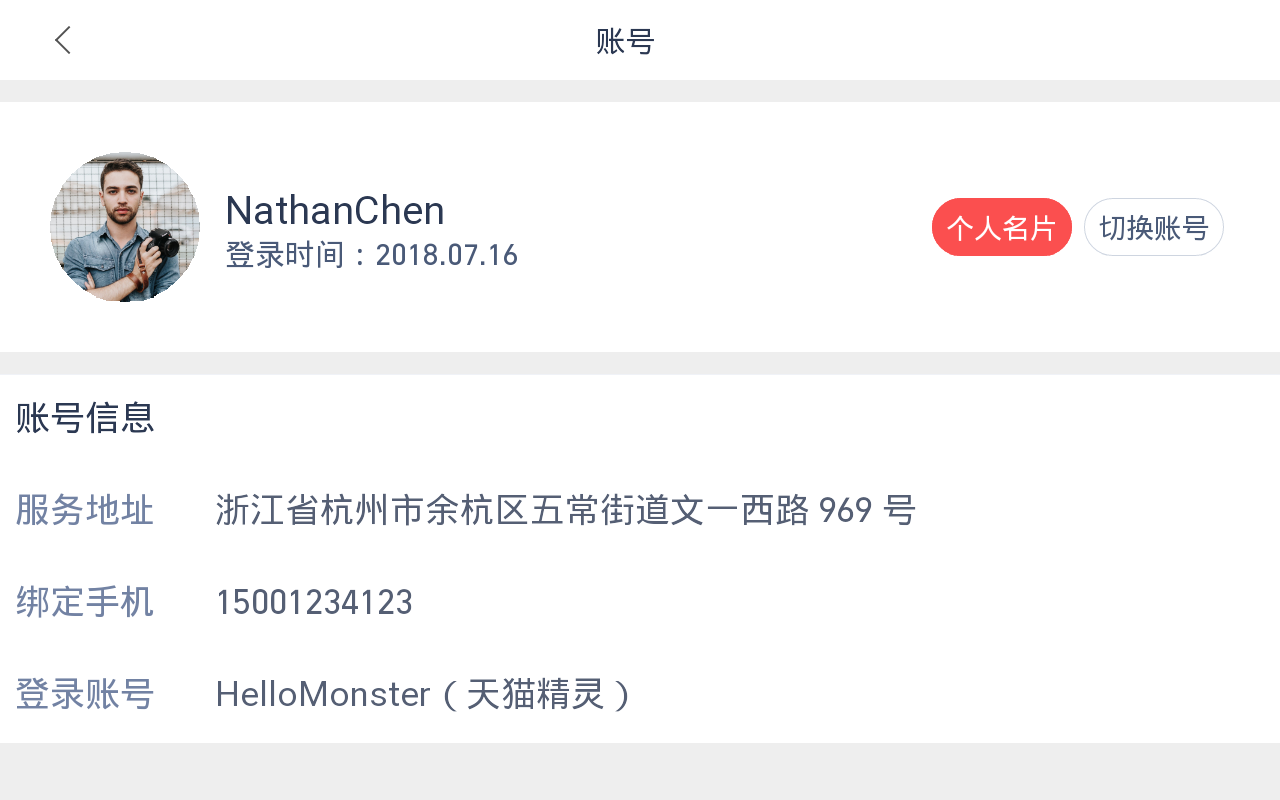Viewport: 1280px width, 800px height.
Task: Open NathanChen's profile avatar
Action: [x=125, y=227]
